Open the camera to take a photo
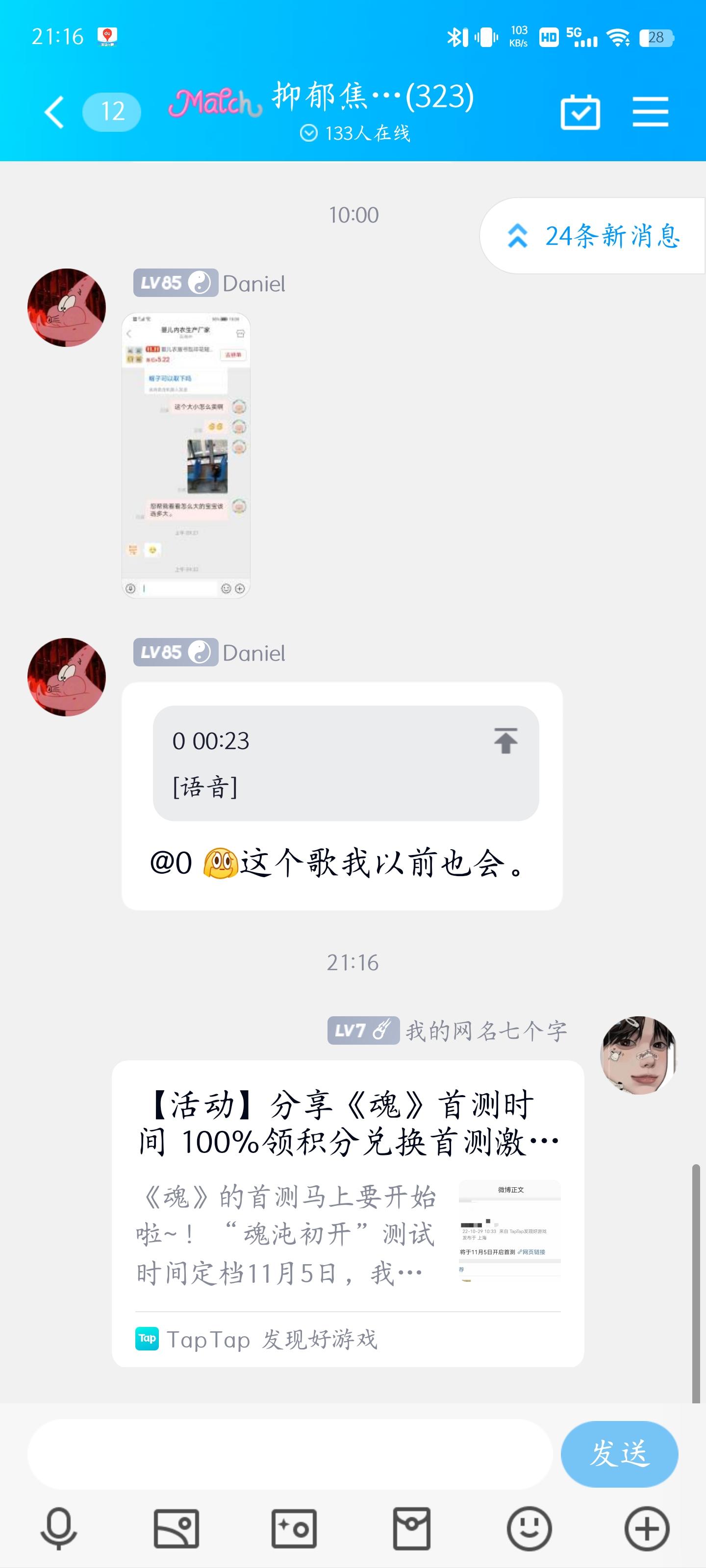The image size is (706, 1568). coord(294,1528)
